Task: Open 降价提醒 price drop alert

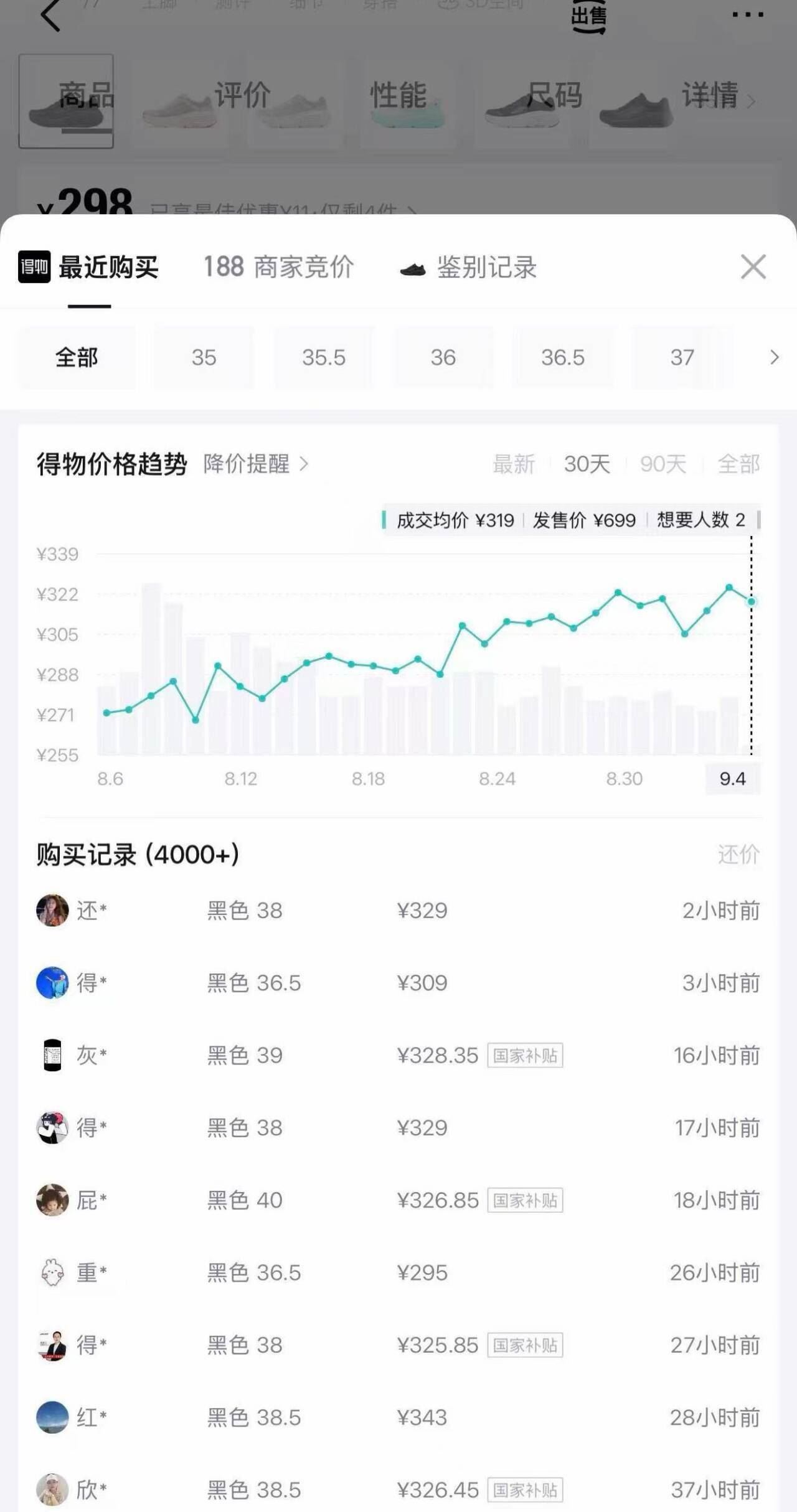Action: pyautogui.click(x=256, y=464)
